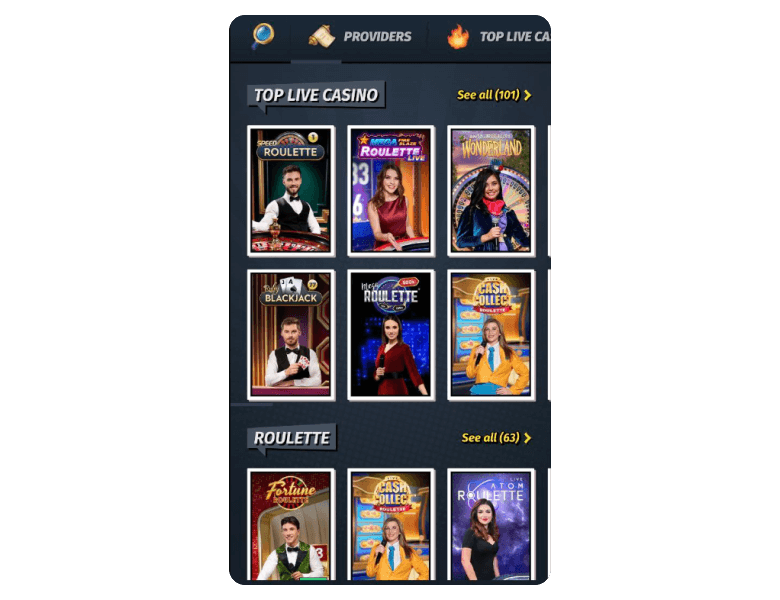Launch the Fortune Roulette game

(x=290, y=525)
